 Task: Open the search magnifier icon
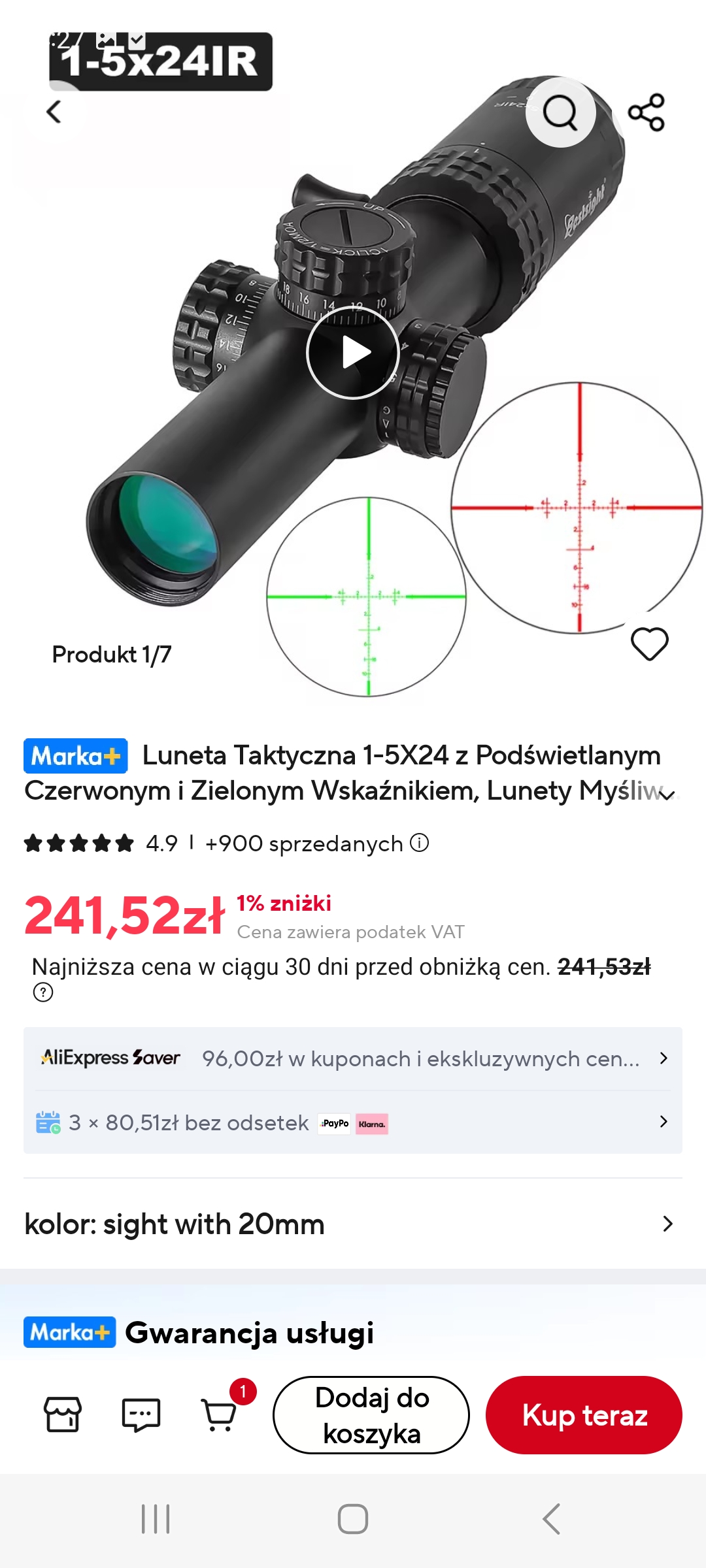560,112
